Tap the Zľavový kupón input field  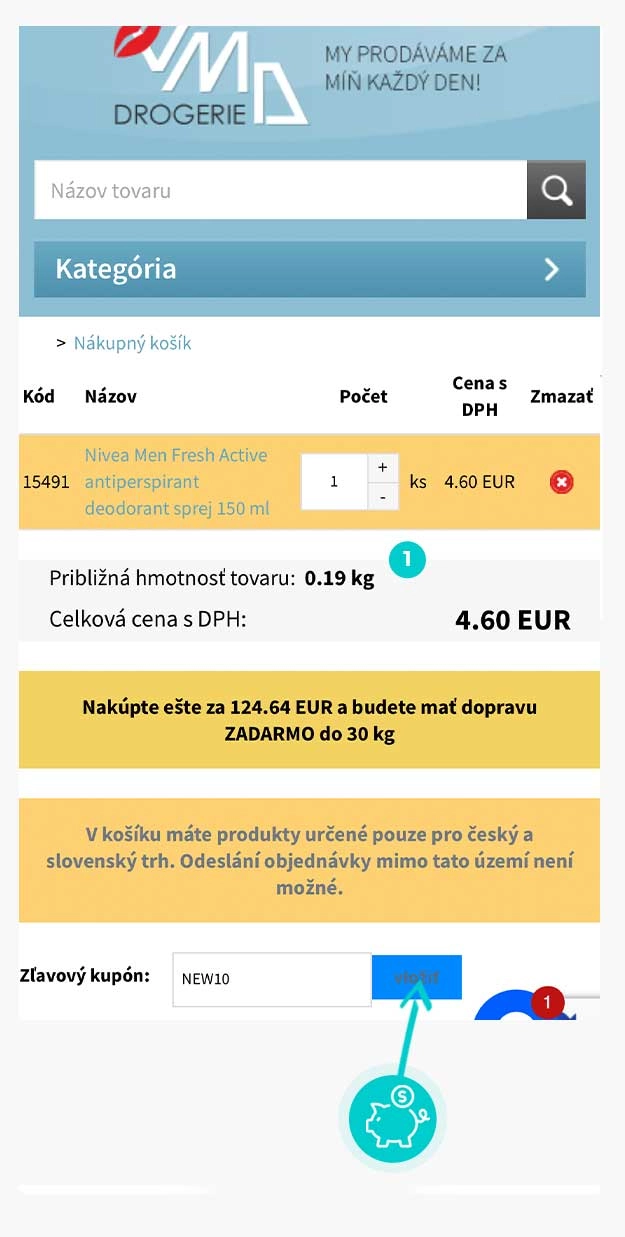tap(271, 979)
